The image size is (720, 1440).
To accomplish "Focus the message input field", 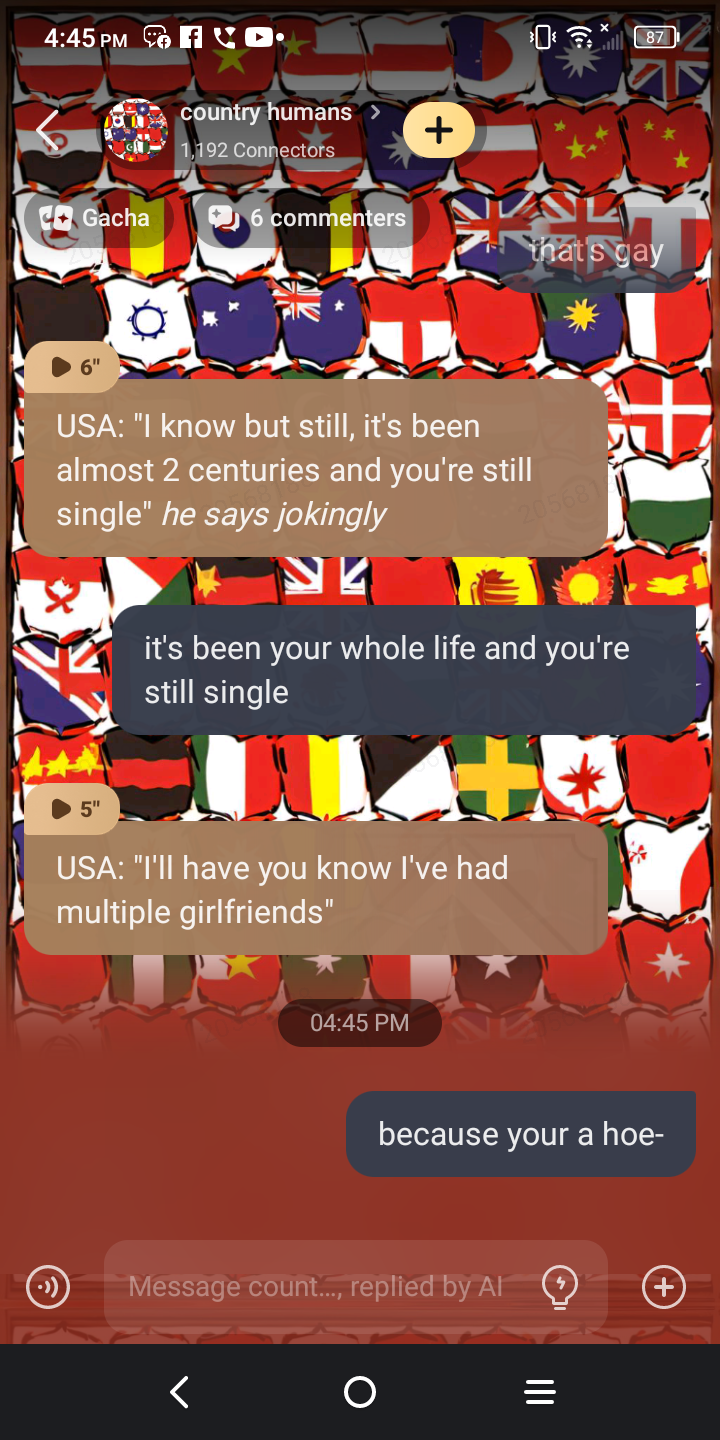I will click(315, 1287).
